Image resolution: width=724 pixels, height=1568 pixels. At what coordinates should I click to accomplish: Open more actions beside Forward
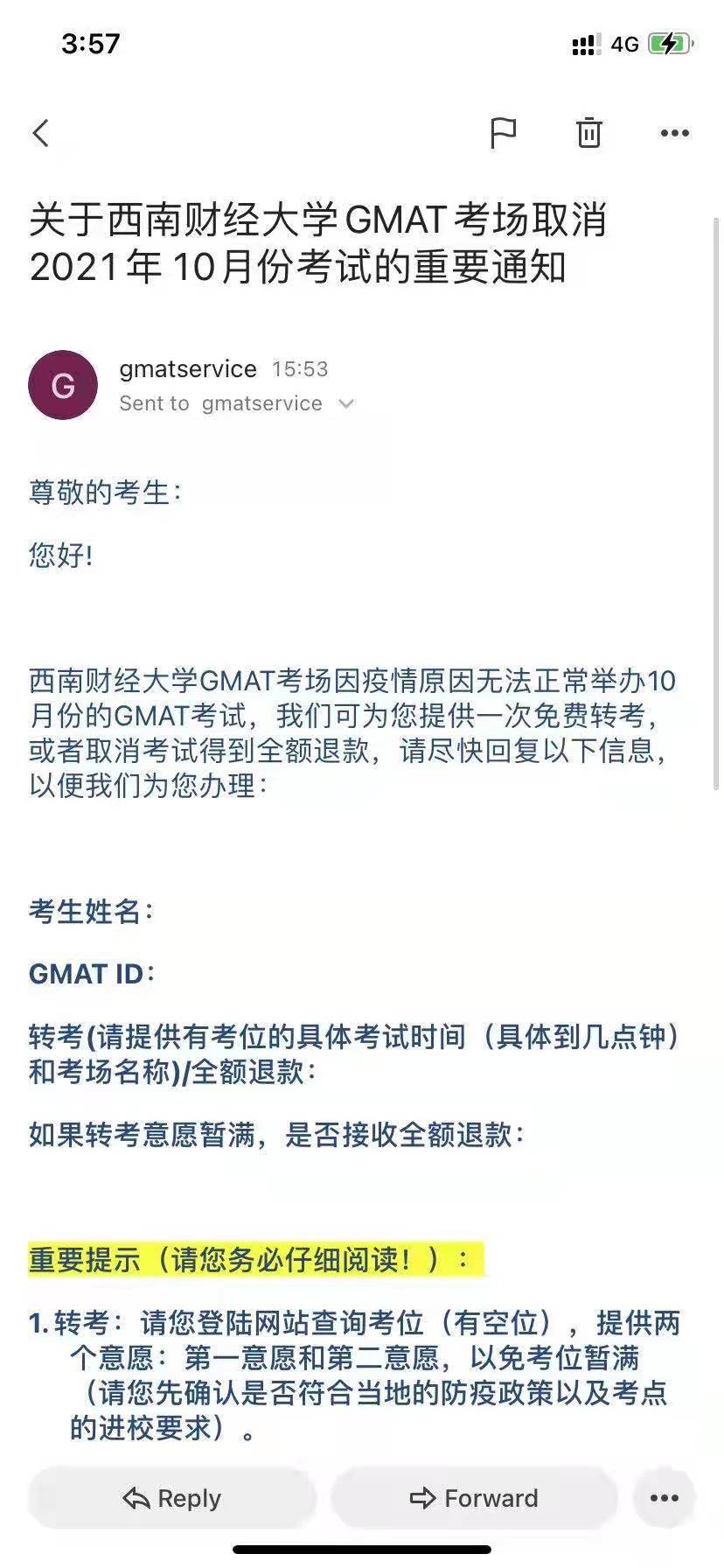point(664,1498)
